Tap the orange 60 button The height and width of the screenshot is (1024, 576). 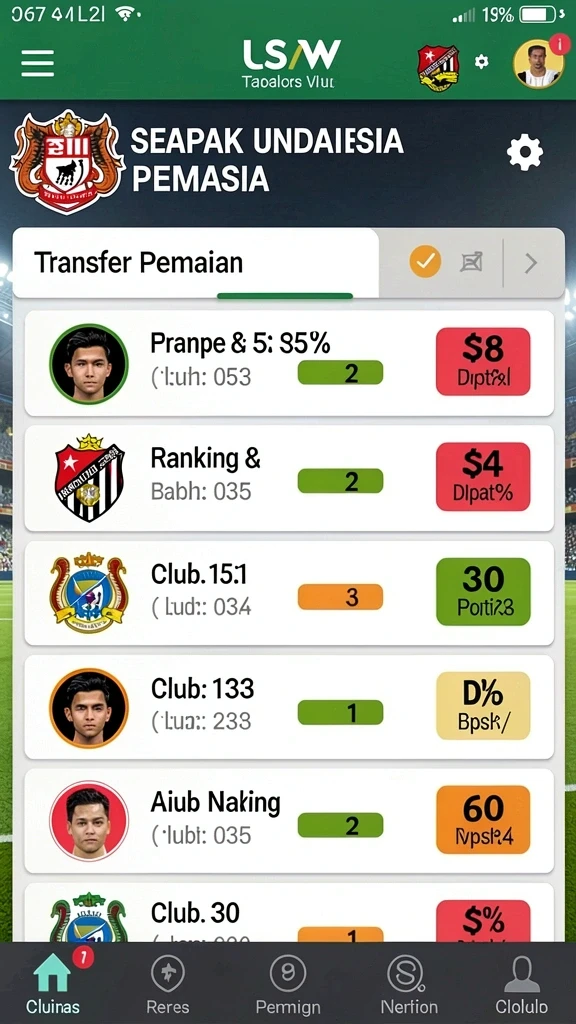coord(483,820)
